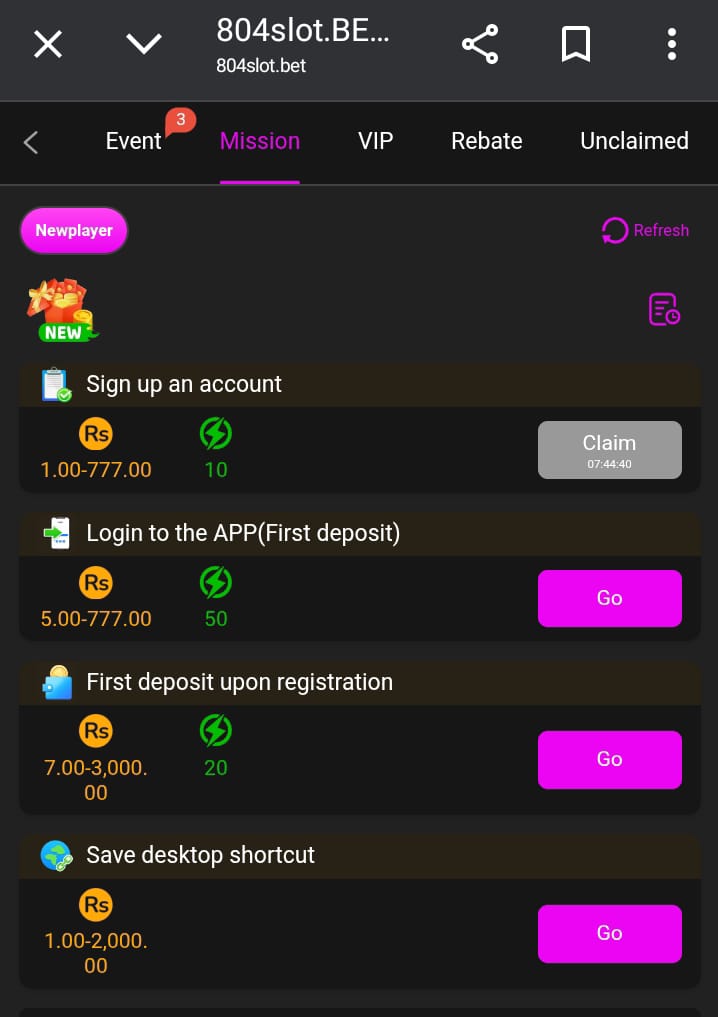Bookmark this page
Screen dimensions: 718x1017
tap(576, 44)
